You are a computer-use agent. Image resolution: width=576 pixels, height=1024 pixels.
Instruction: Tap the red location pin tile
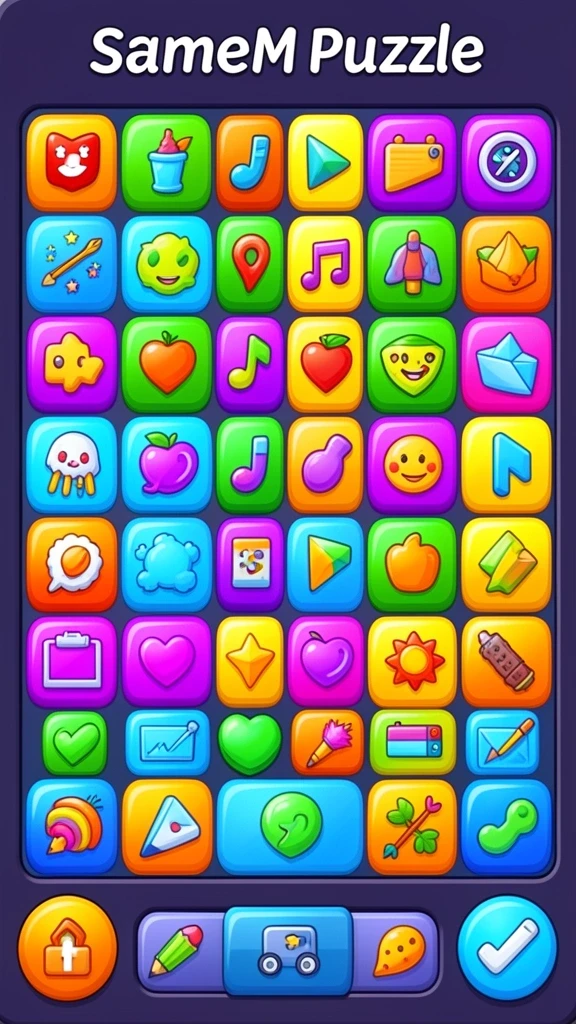click(x=250, y=264)
